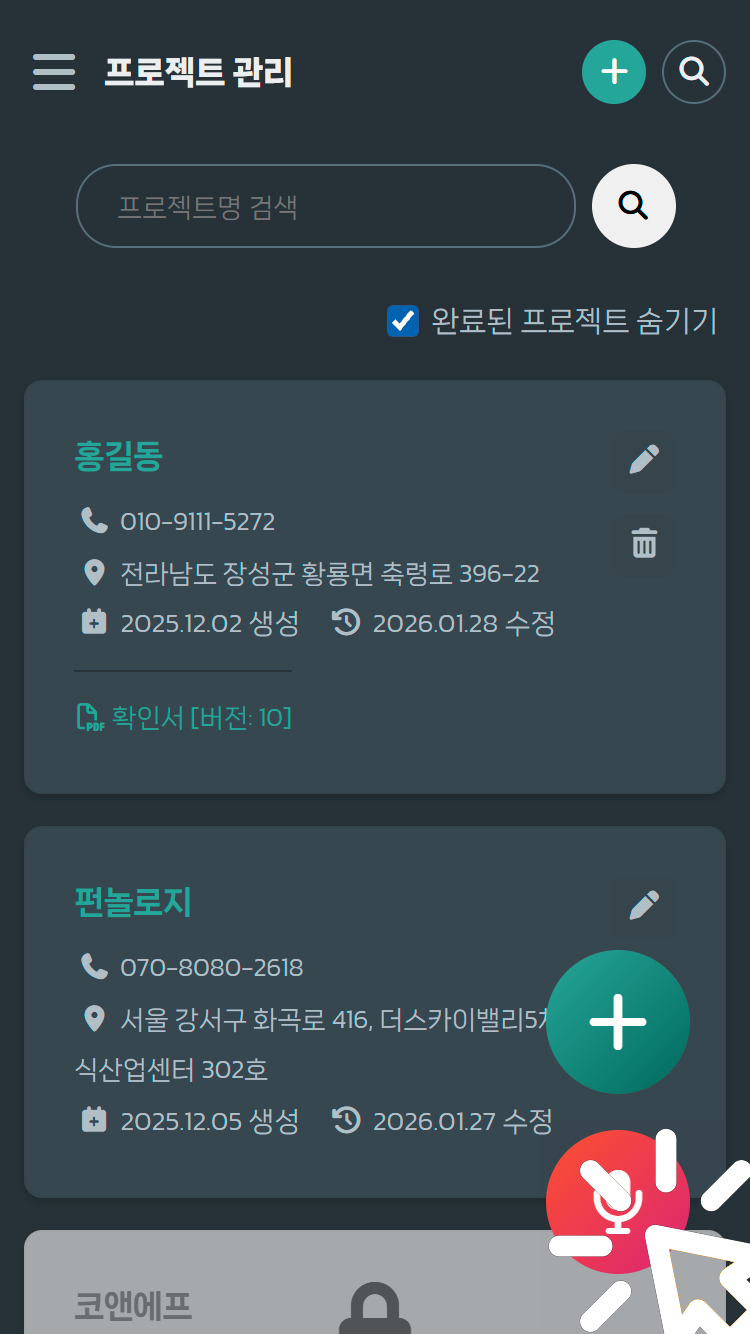Focus the 프로젝트명 검색 input field
Viewport: 750px width, 1334px height.
[x=326, y=206]
